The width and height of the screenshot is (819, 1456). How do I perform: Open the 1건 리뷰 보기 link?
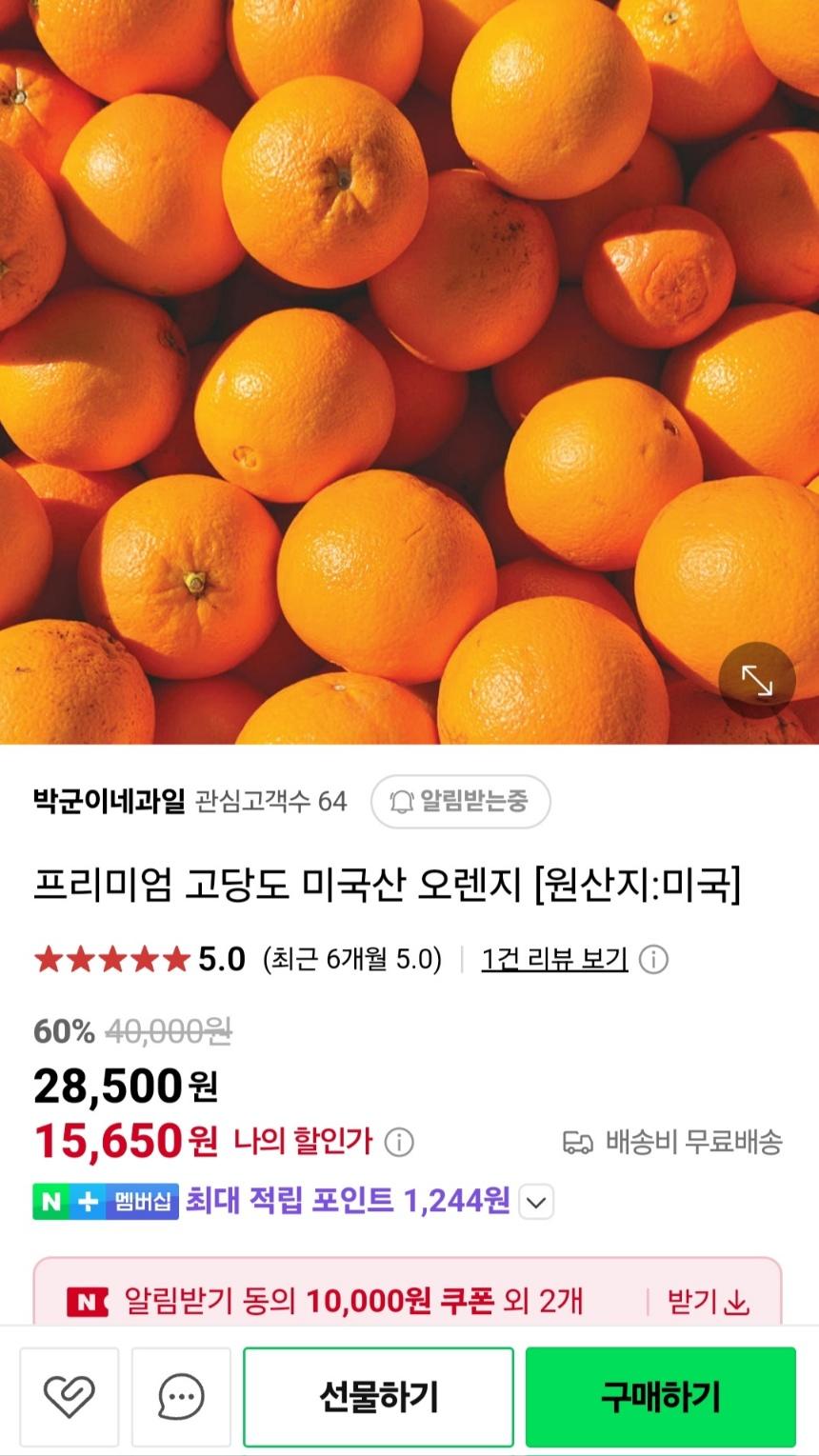(x=554, y=959)
